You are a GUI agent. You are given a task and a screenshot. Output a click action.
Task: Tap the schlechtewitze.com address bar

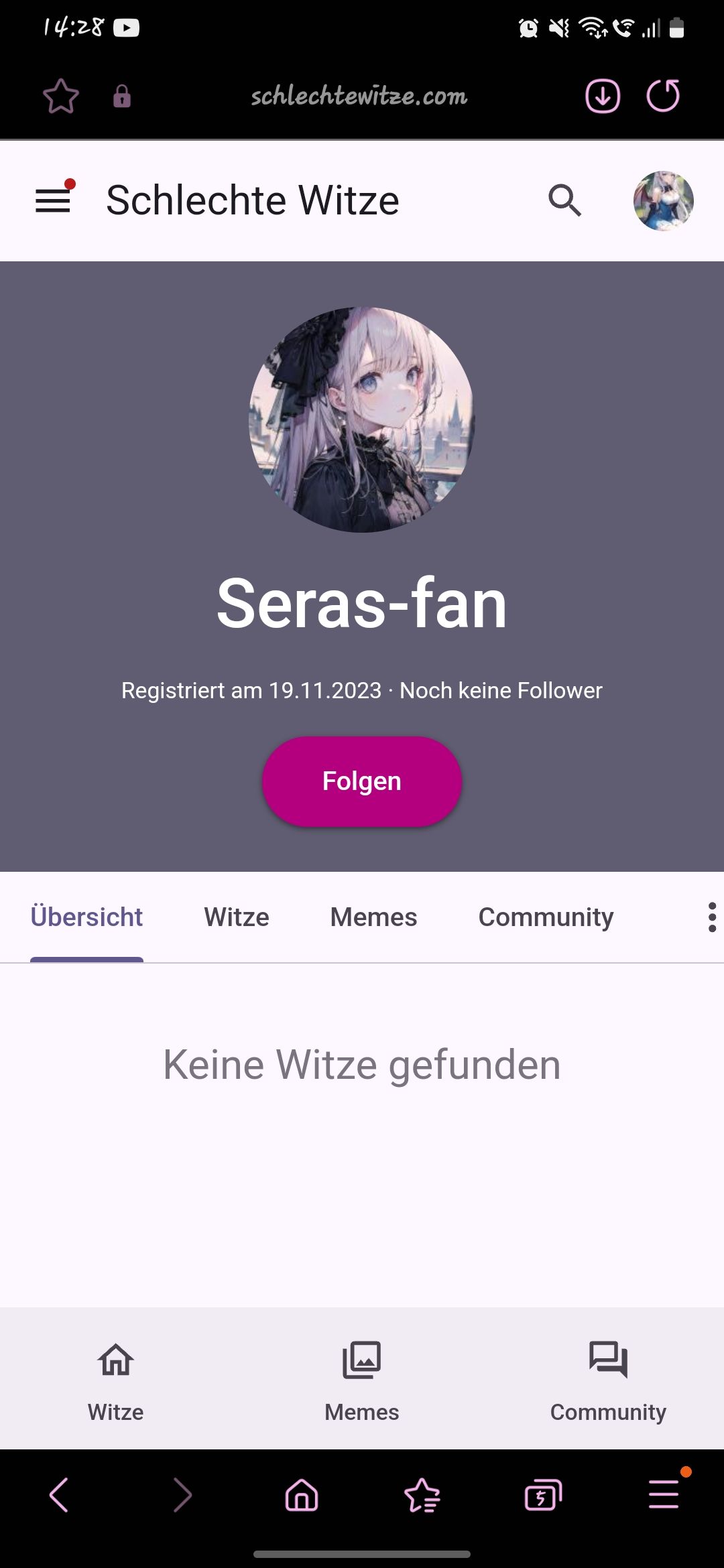pos(359,96)
